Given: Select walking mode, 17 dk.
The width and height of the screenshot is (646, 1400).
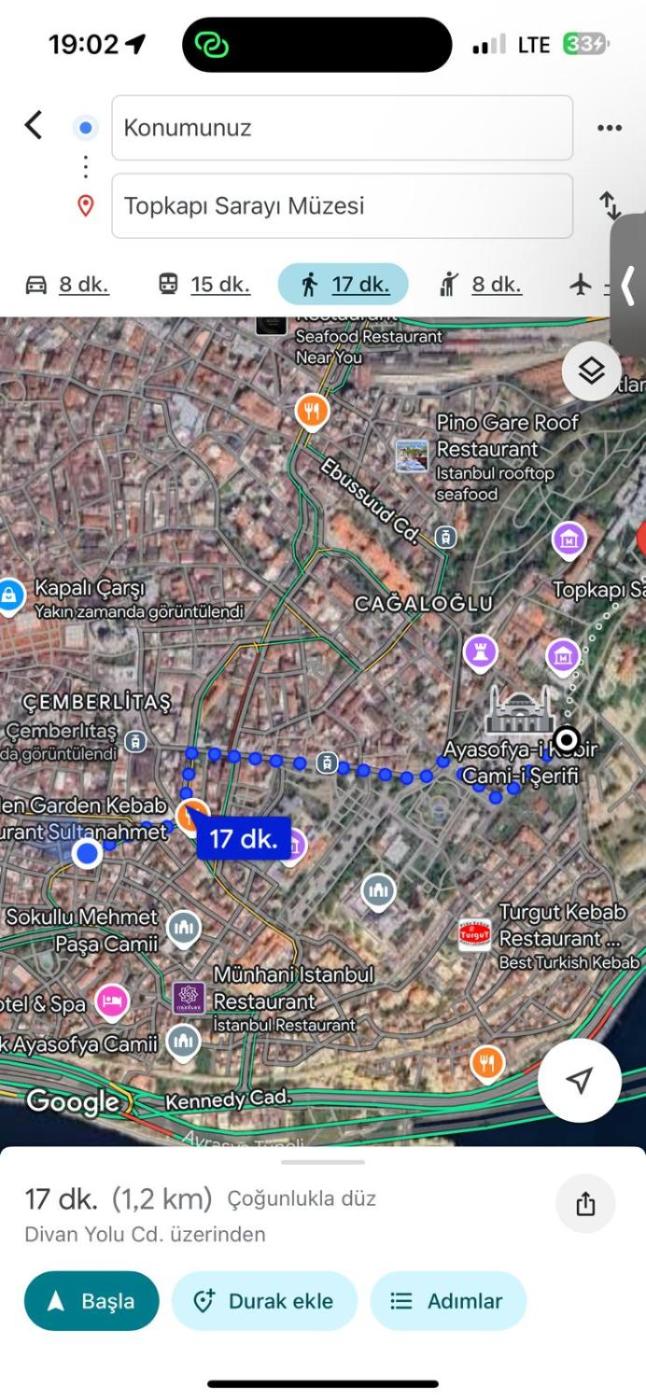Looking at the screenshot, I should (343, 285).
